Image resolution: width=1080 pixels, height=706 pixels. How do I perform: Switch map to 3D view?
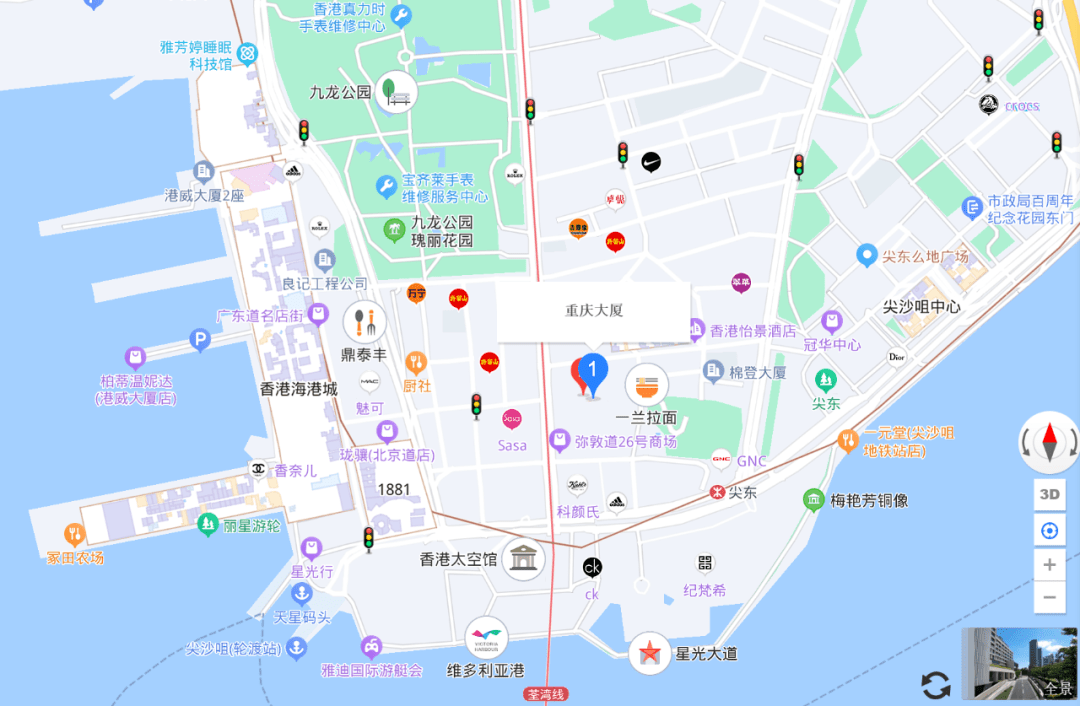point(1049,494)
